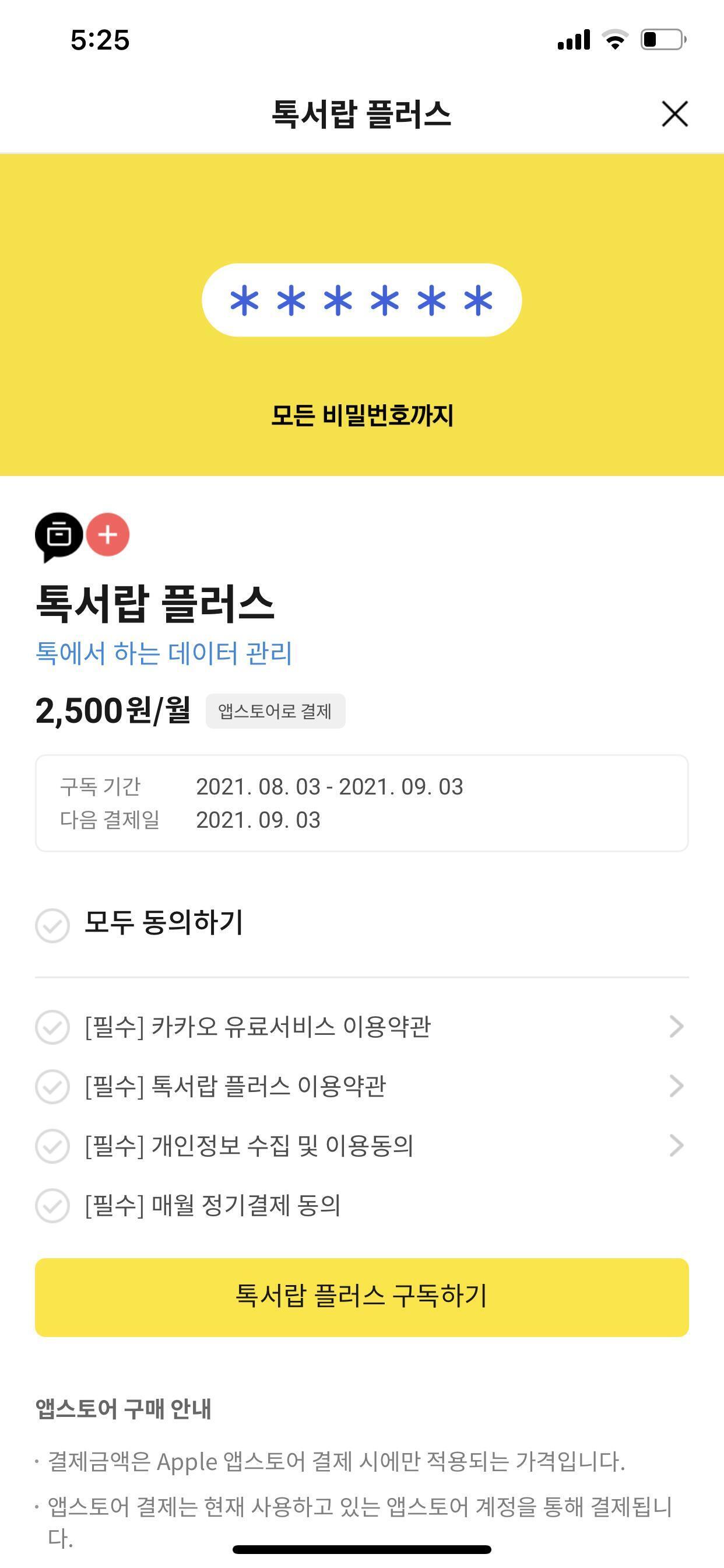Open 개인정보 수집 및 이용동의 details chevron
The width and height of the screenshot is (724, 1568).
676,1146
